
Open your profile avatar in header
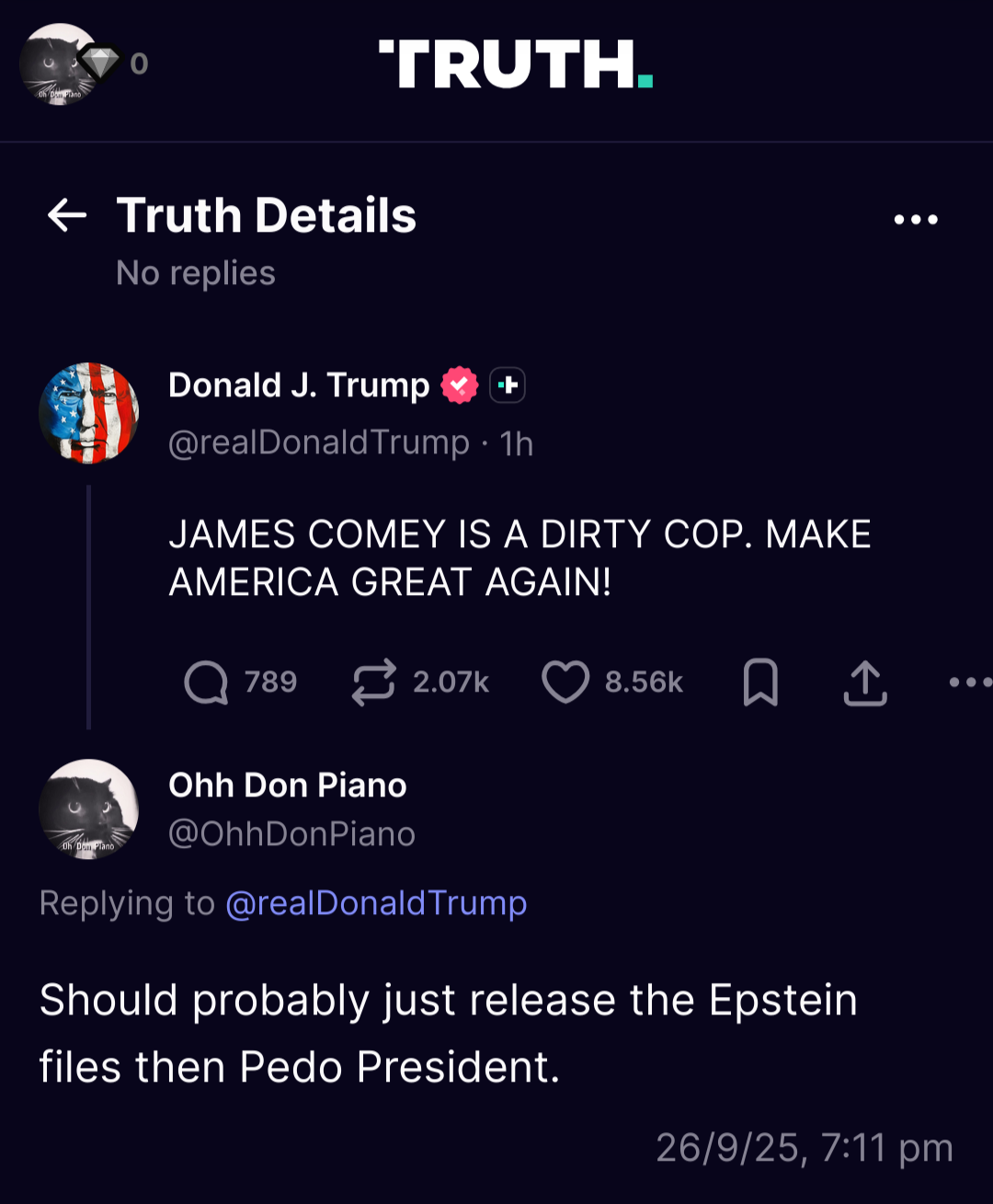tap(60, 64)
